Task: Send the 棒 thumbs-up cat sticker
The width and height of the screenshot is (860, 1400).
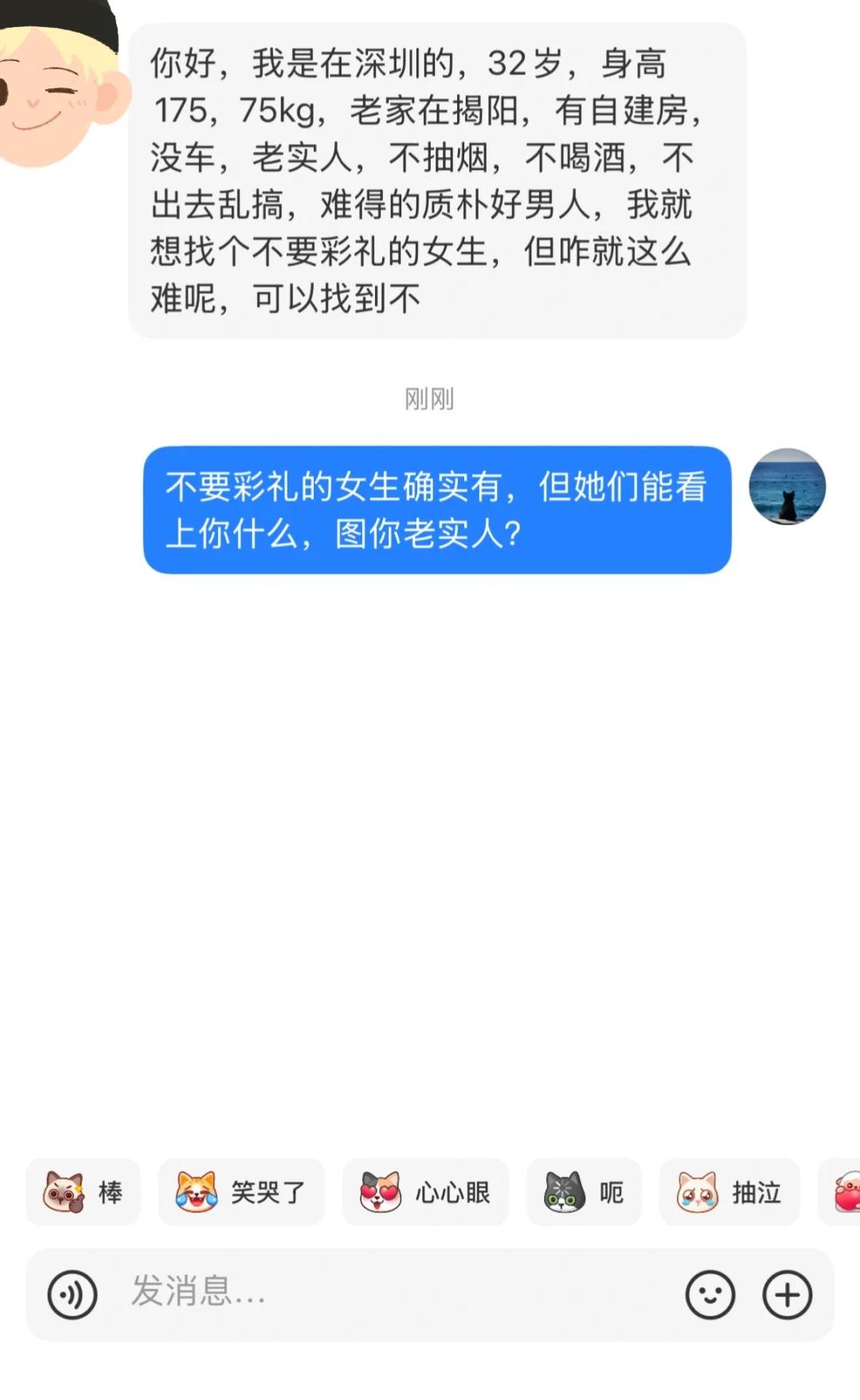Action: coord(83,1192)
